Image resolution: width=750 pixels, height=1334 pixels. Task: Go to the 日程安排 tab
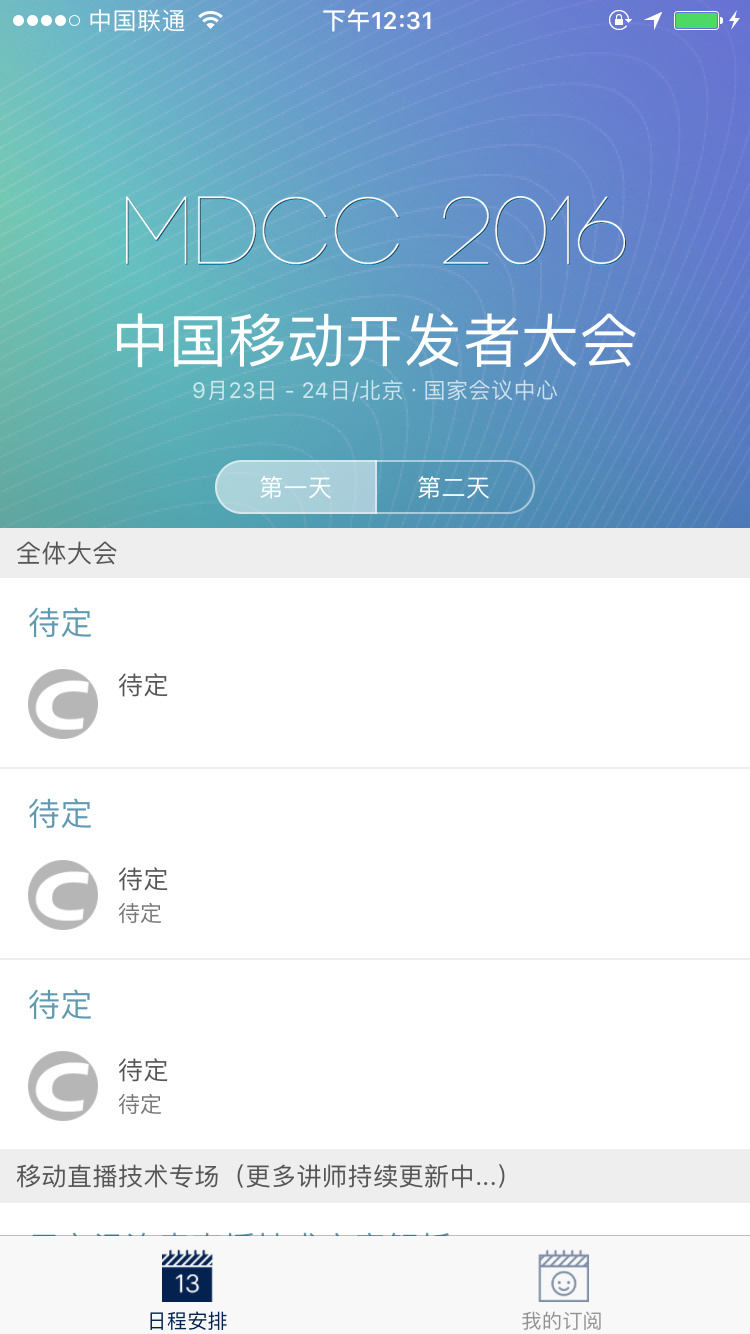click(187, 1288)
